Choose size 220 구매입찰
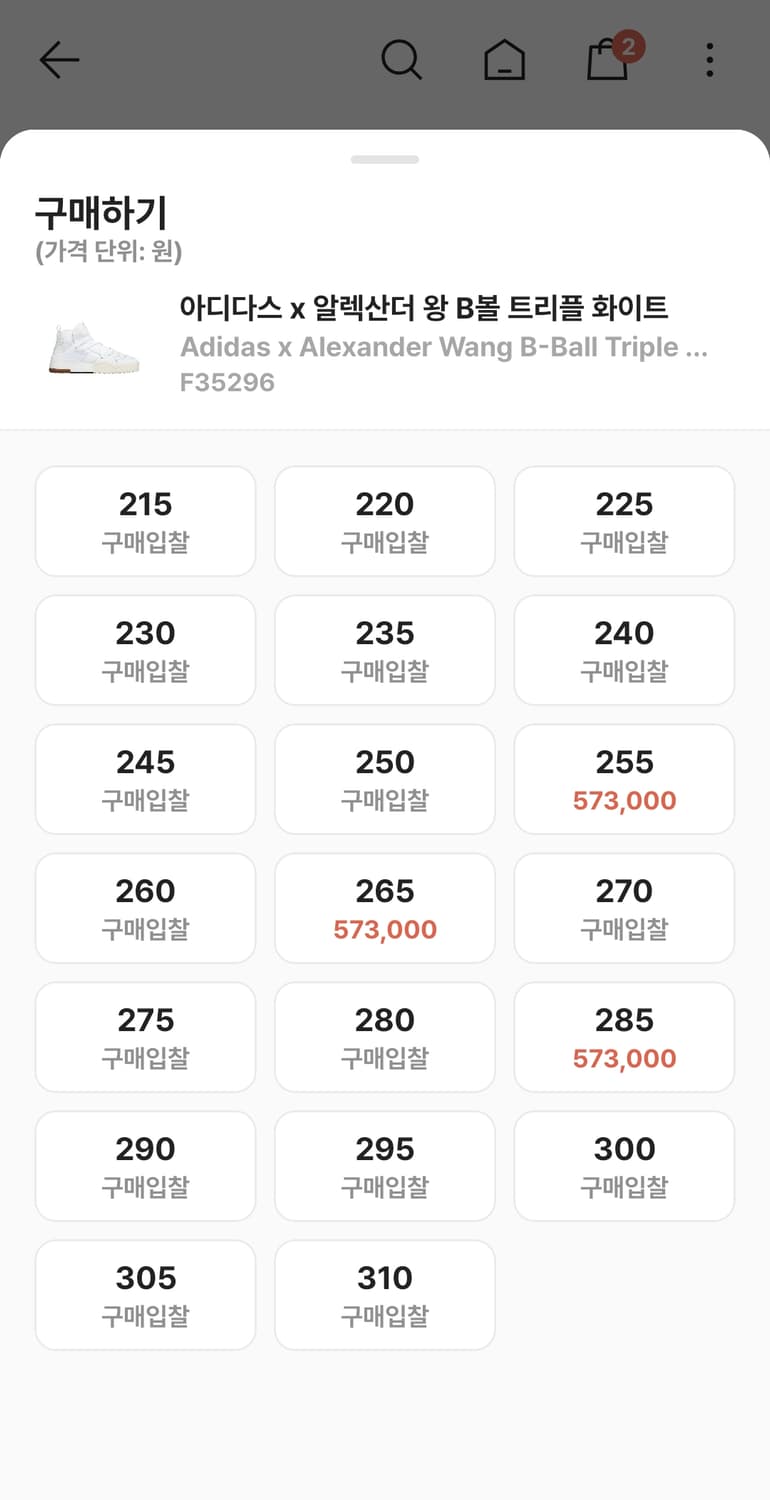 click(x=384, y=520)
